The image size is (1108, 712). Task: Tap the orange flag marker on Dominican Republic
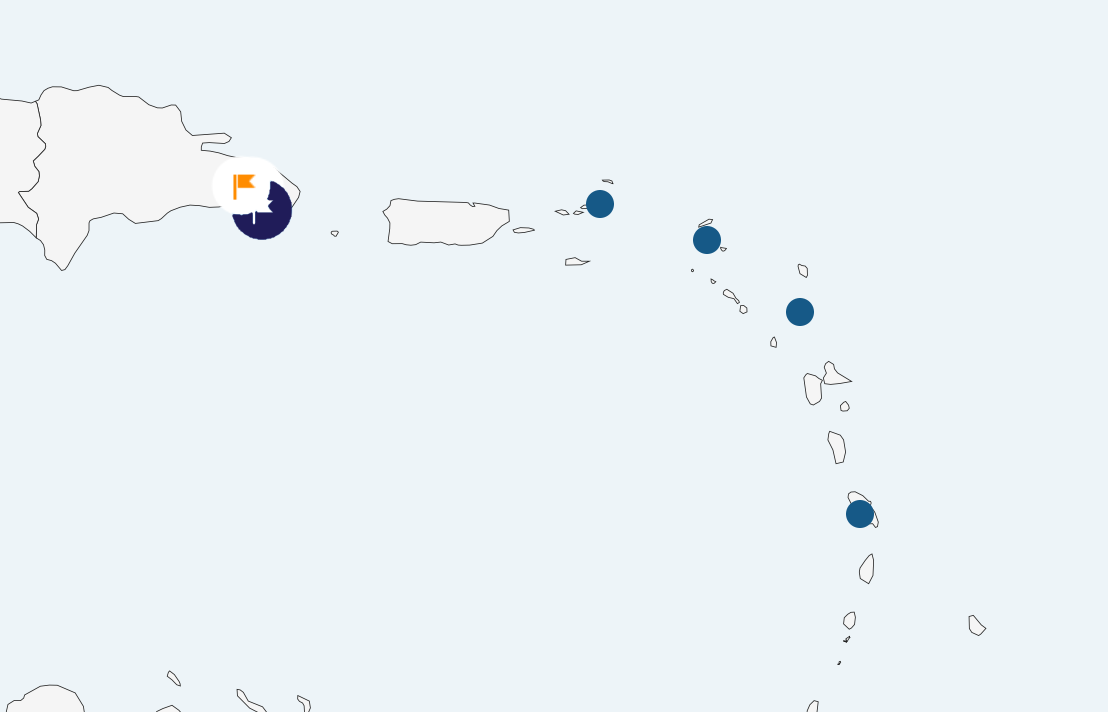[x=245, y=186]
